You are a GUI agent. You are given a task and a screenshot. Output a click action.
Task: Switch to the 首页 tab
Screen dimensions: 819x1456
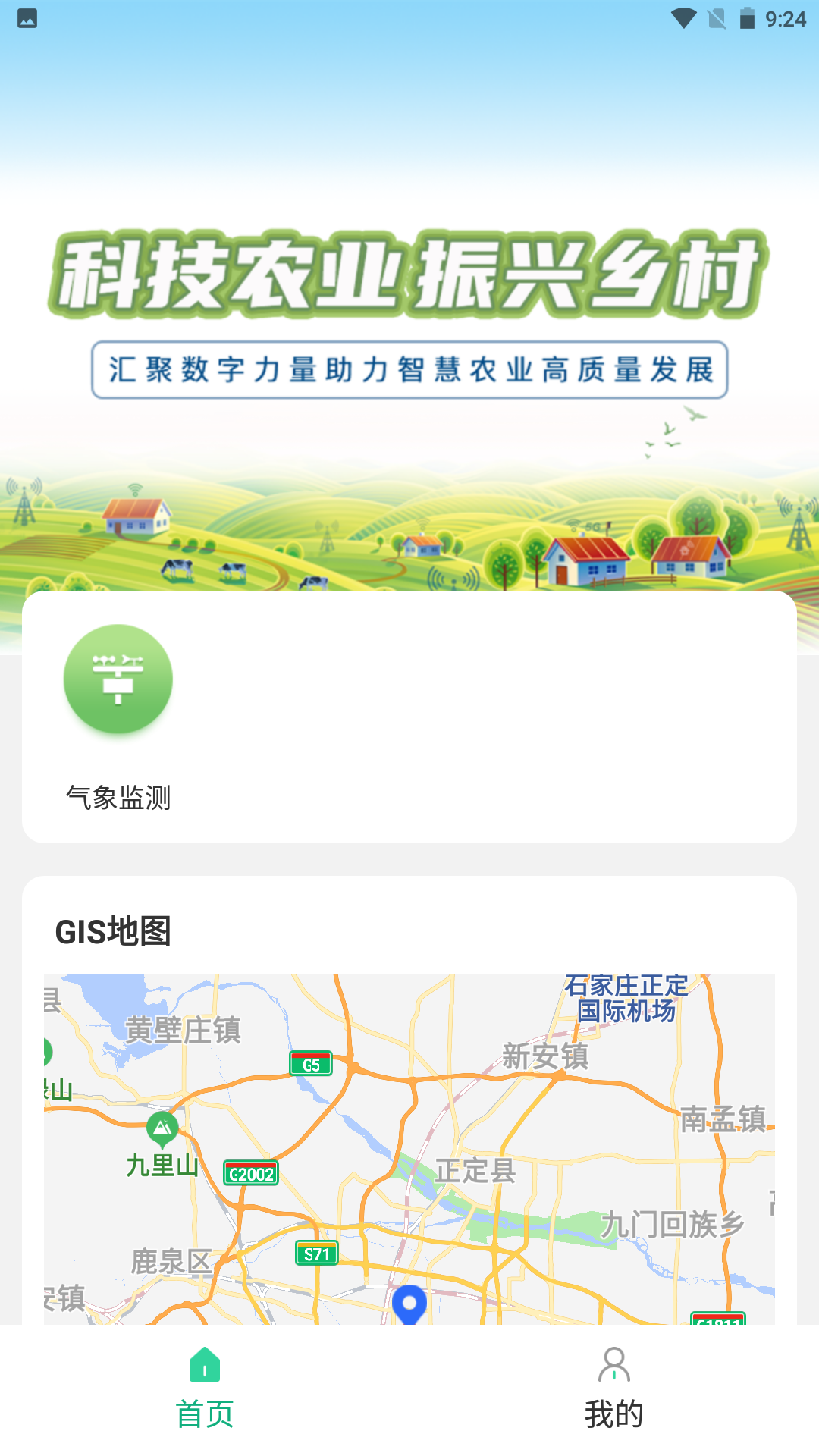coord(204,1414)
